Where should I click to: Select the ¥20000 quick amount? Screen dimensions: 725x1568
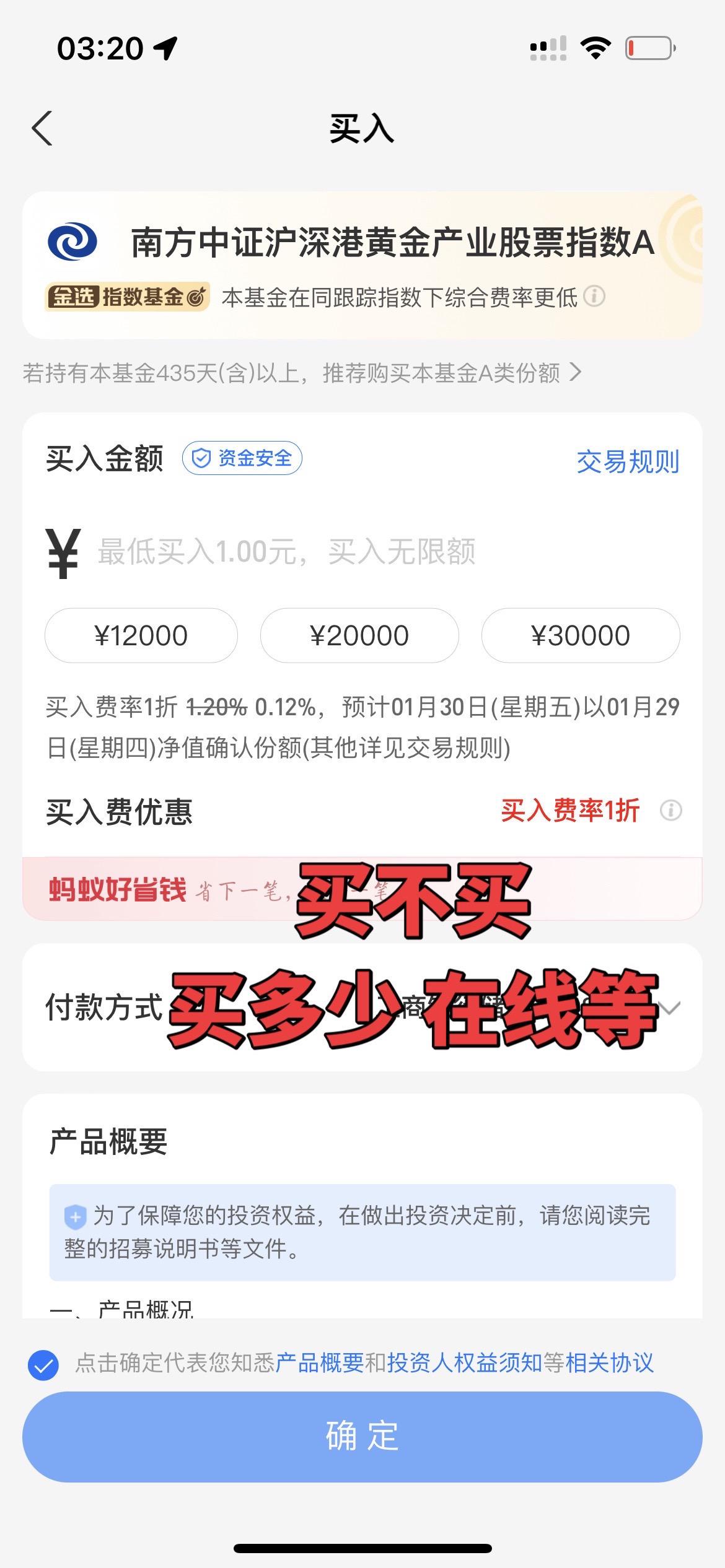point(361,635)
